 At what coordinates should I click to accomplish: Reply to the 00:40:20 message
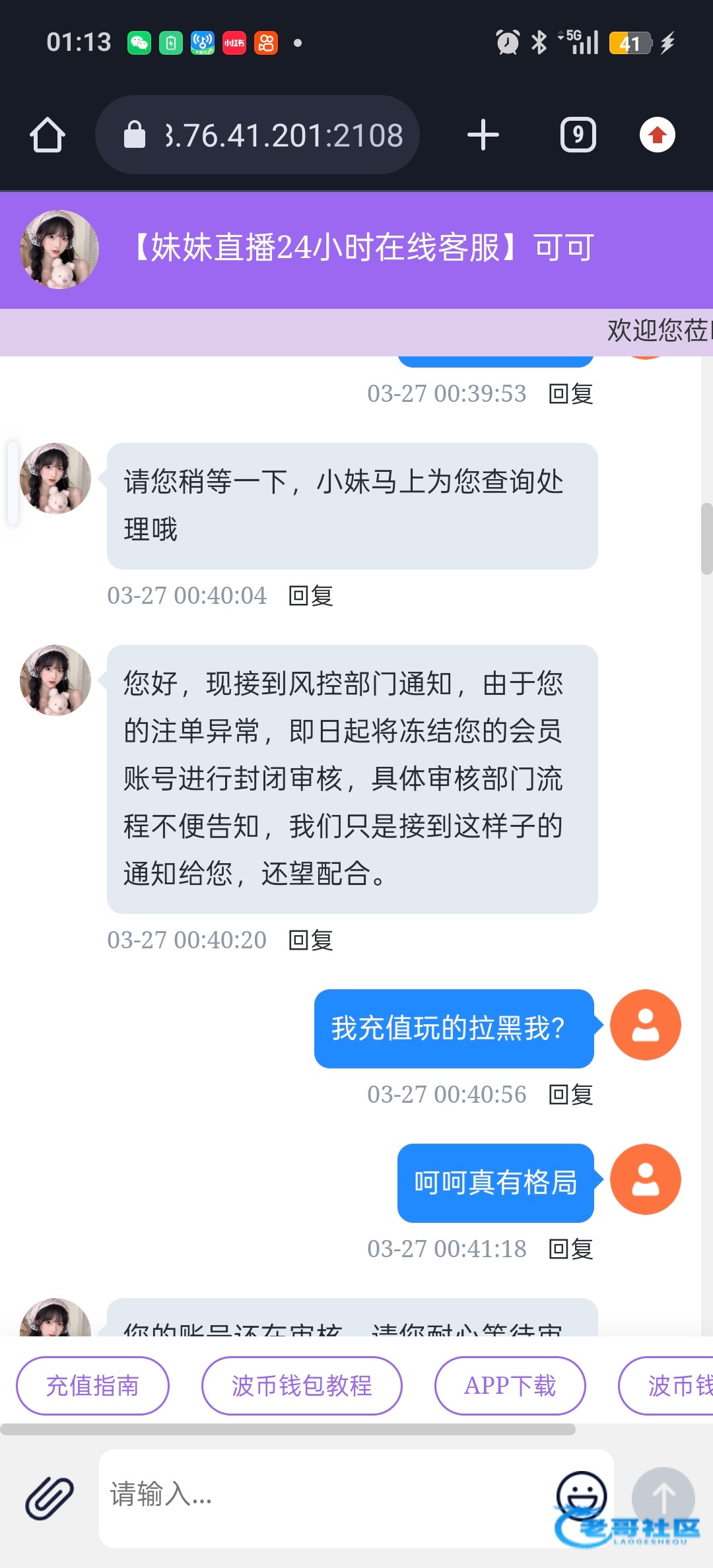pos(311,940)
